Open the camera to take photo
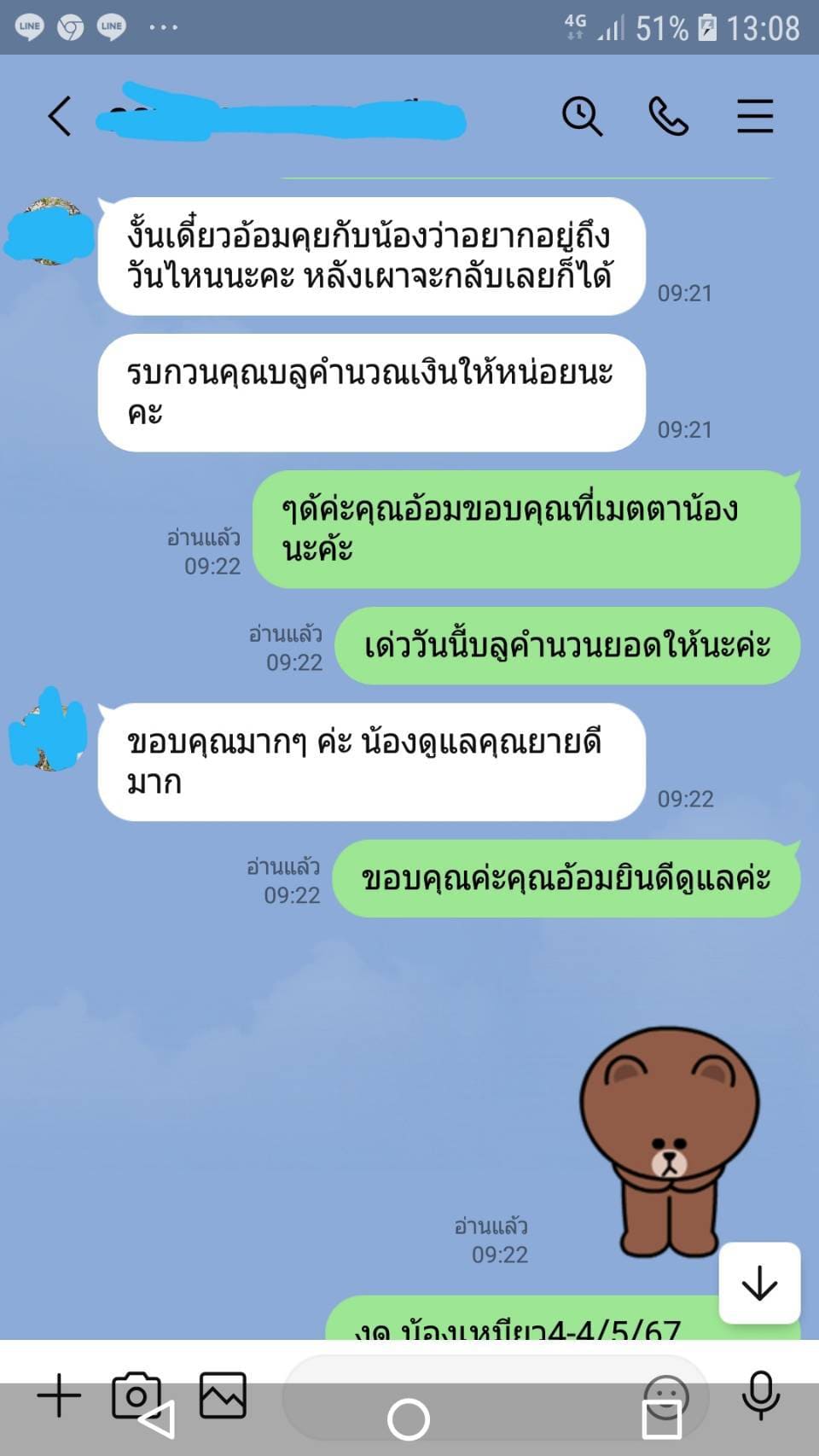Image resolution: width=819 pixels, height=1456 pixels. (x=136, y=1395)
